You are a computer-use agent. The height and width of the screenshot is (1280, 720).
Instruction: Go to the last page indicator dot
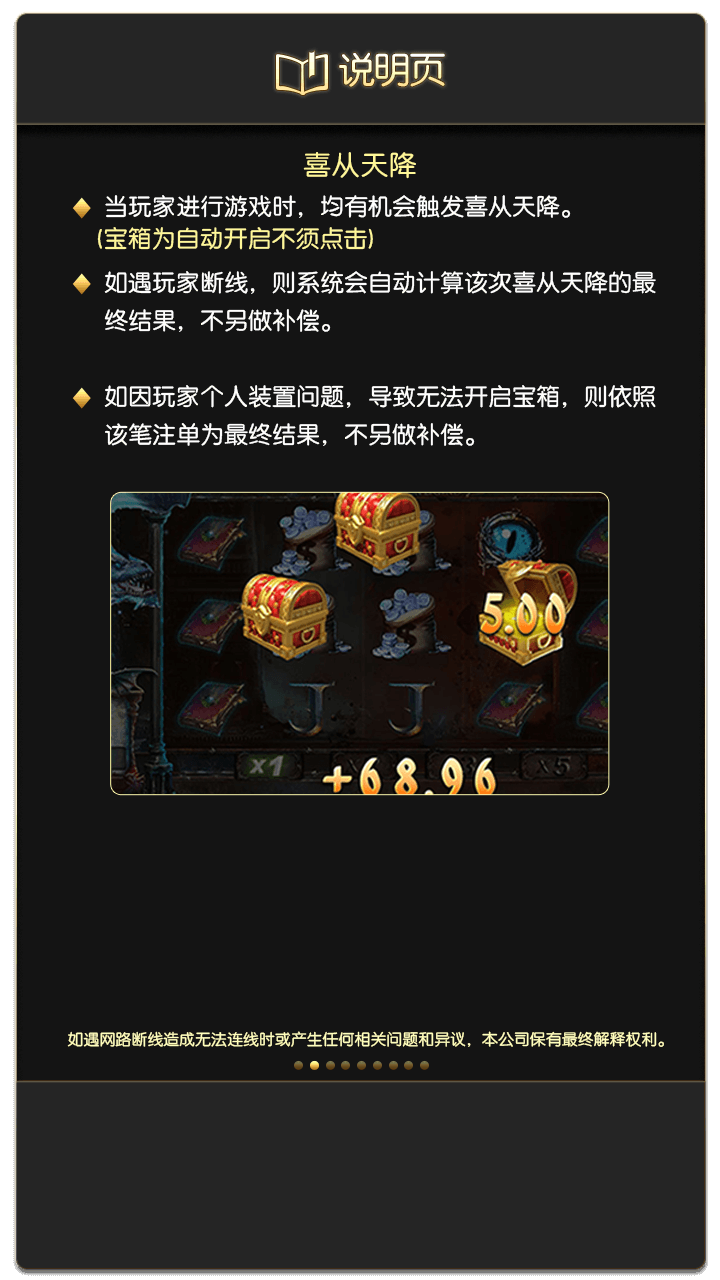point(424,1065)
